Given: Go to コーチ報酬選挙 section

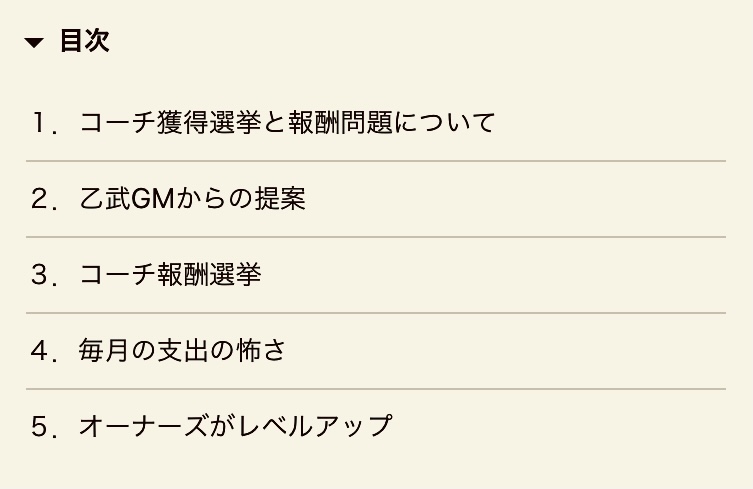Looking at the screenshot, I should coord(170,275).
